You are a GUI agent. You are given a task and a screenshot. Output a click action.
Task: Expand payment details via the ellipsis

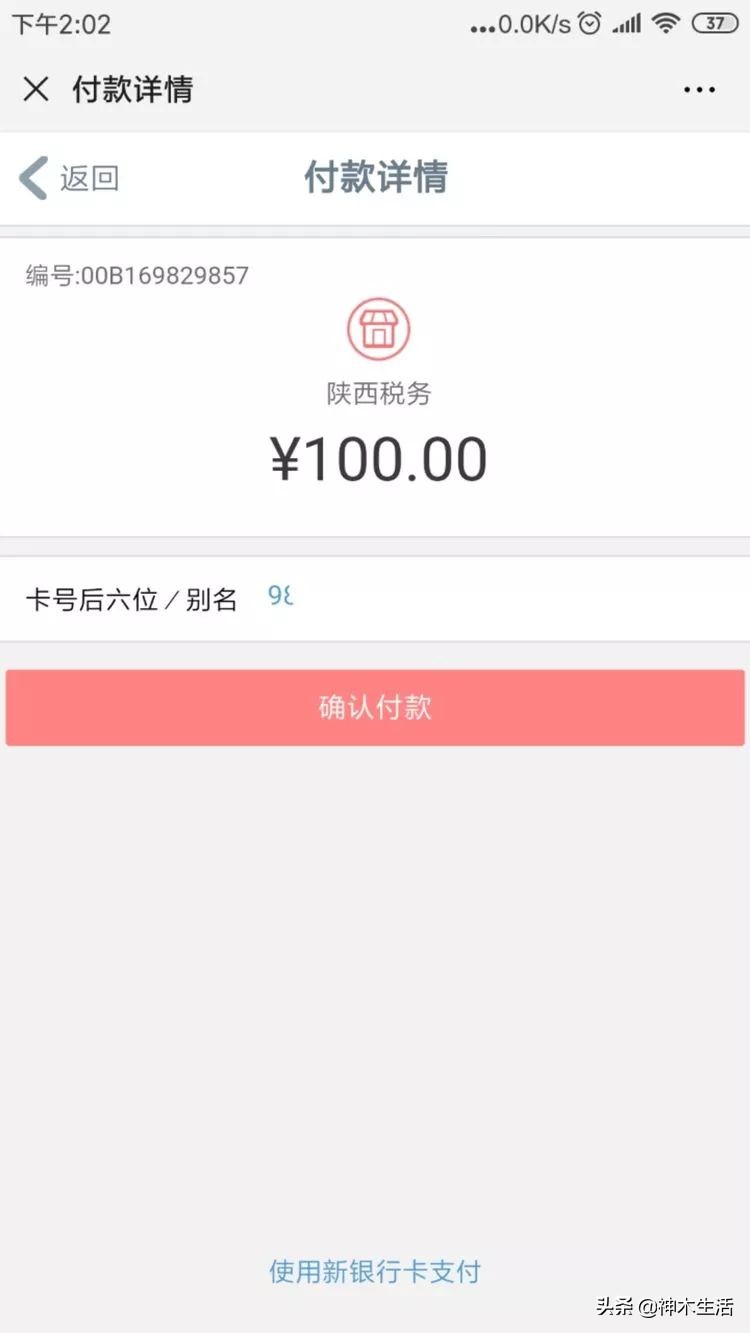[699, 89]
